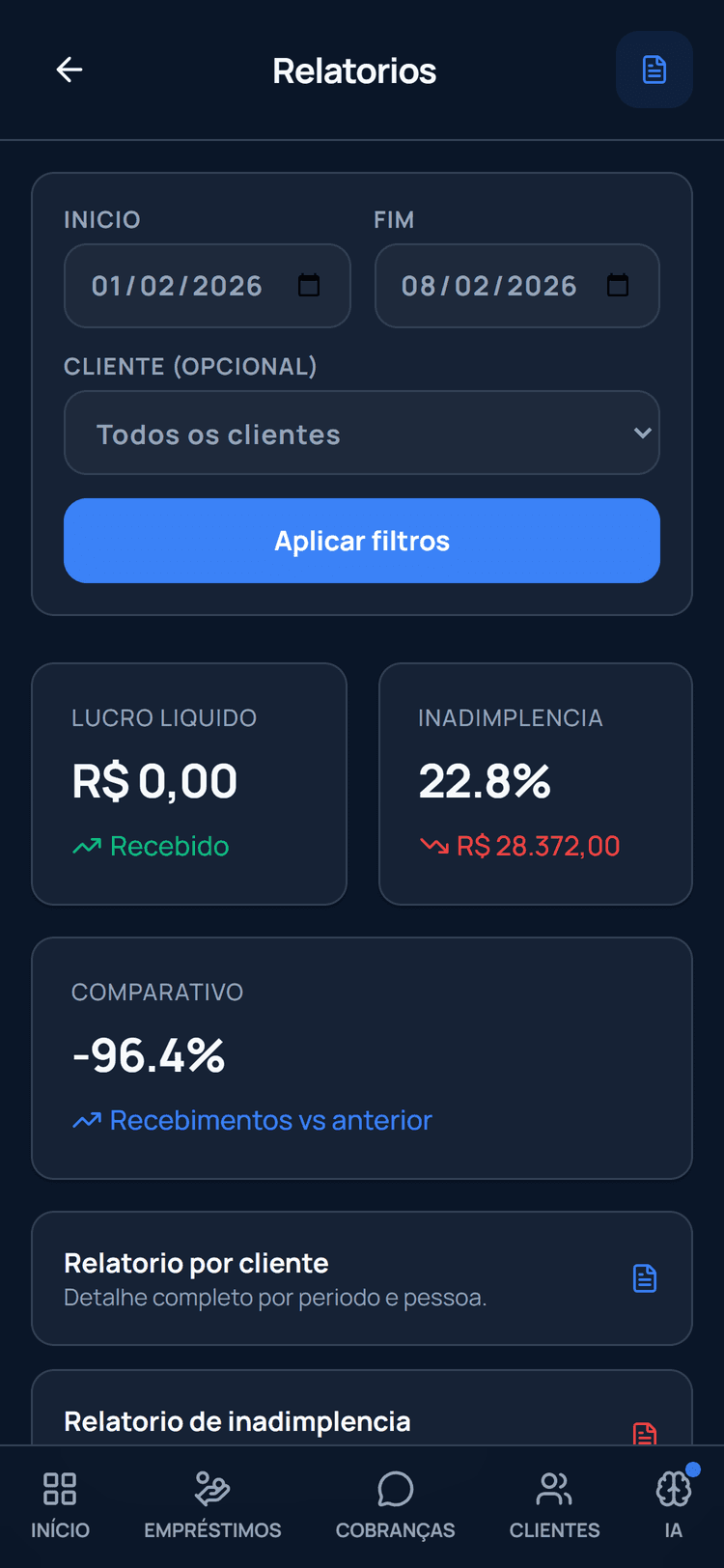Open the report document icon in the top bar

click(654, 70)
